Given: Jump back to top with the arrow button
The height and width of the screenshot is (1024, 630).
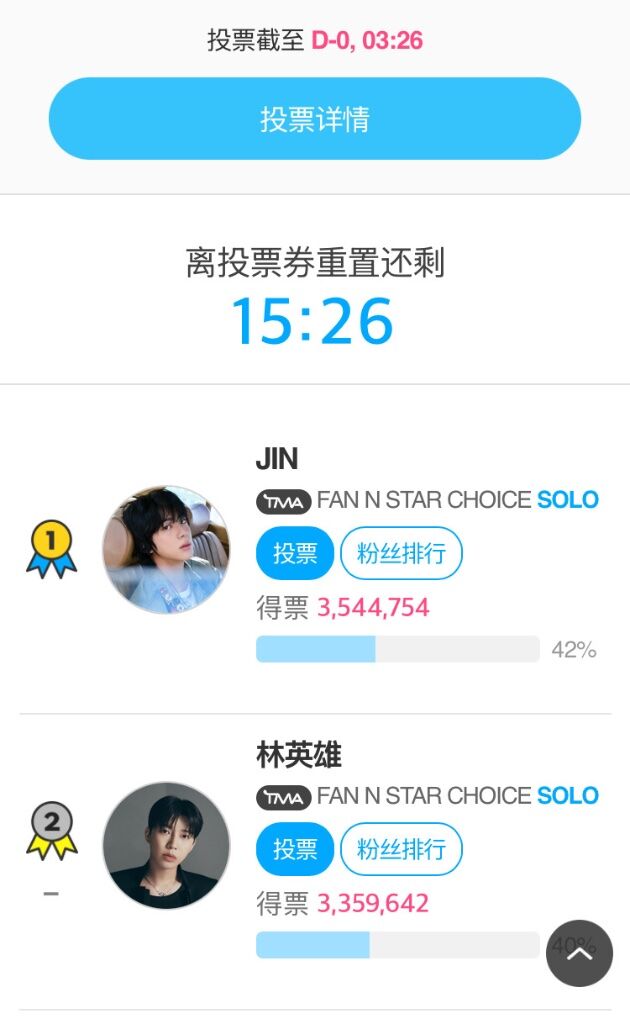Looking at the screenshot, I should 579,953.
